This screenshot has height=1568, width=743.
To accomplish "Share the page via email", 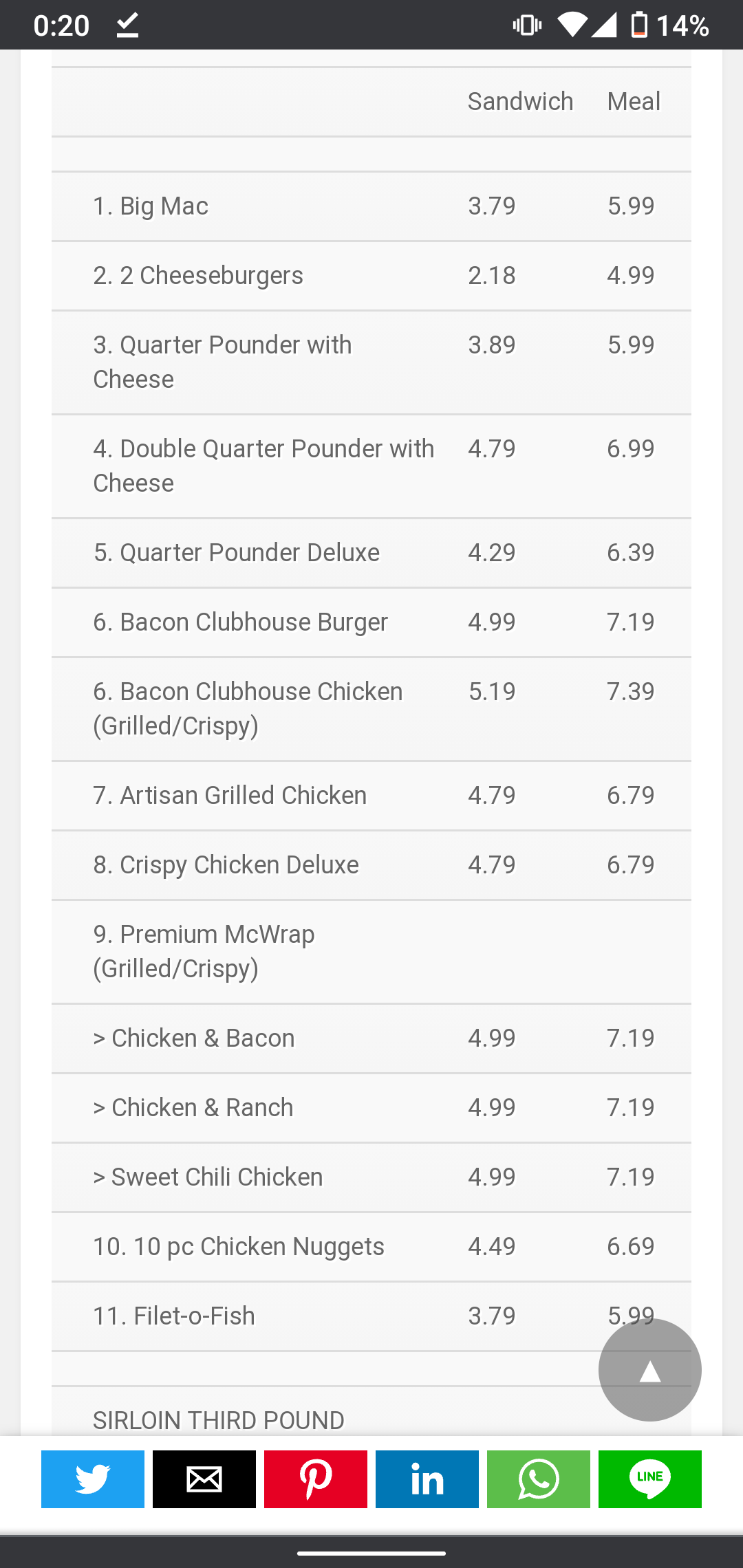I will pyautogui.click(x=204, y=1479).
